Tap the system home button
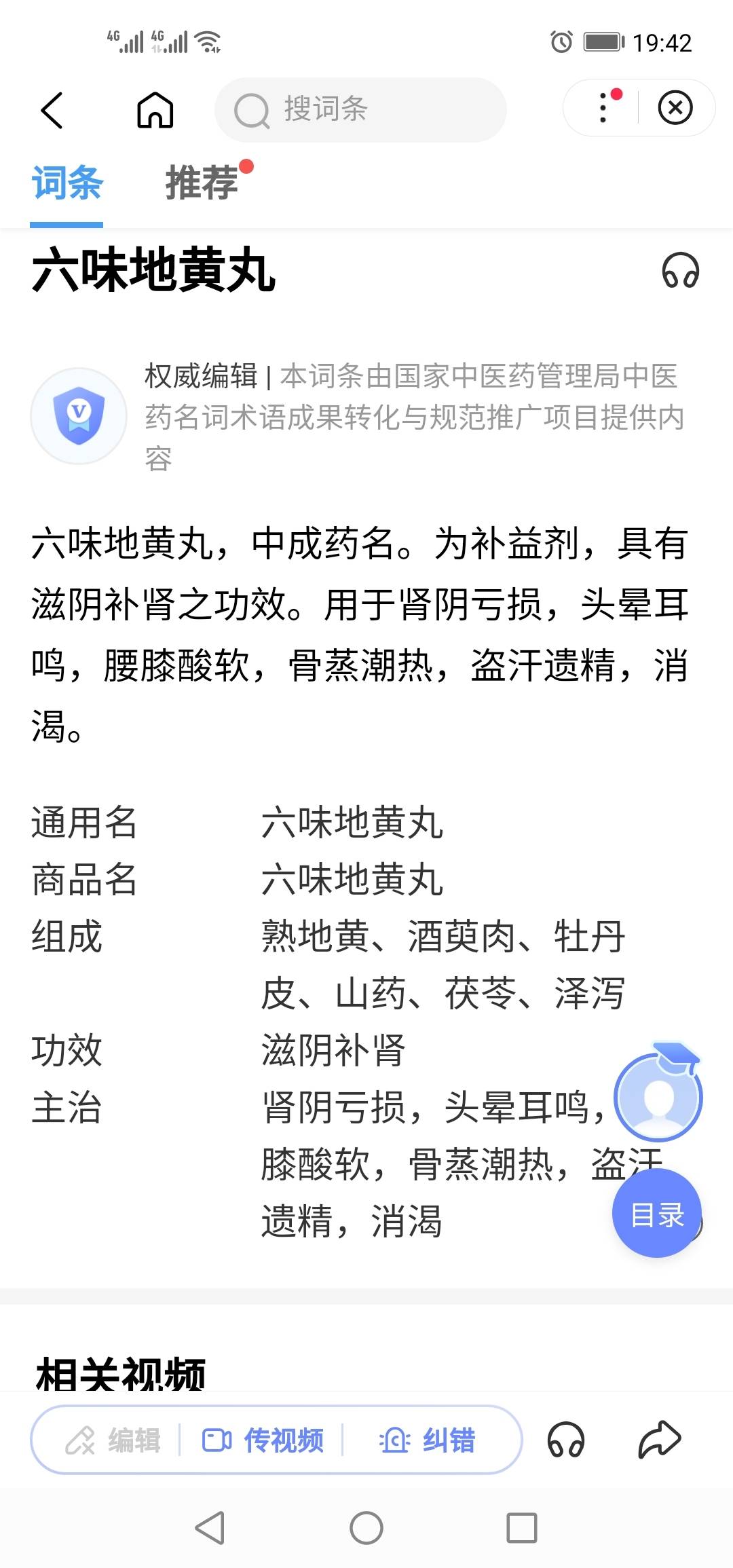 [366, 1529]
